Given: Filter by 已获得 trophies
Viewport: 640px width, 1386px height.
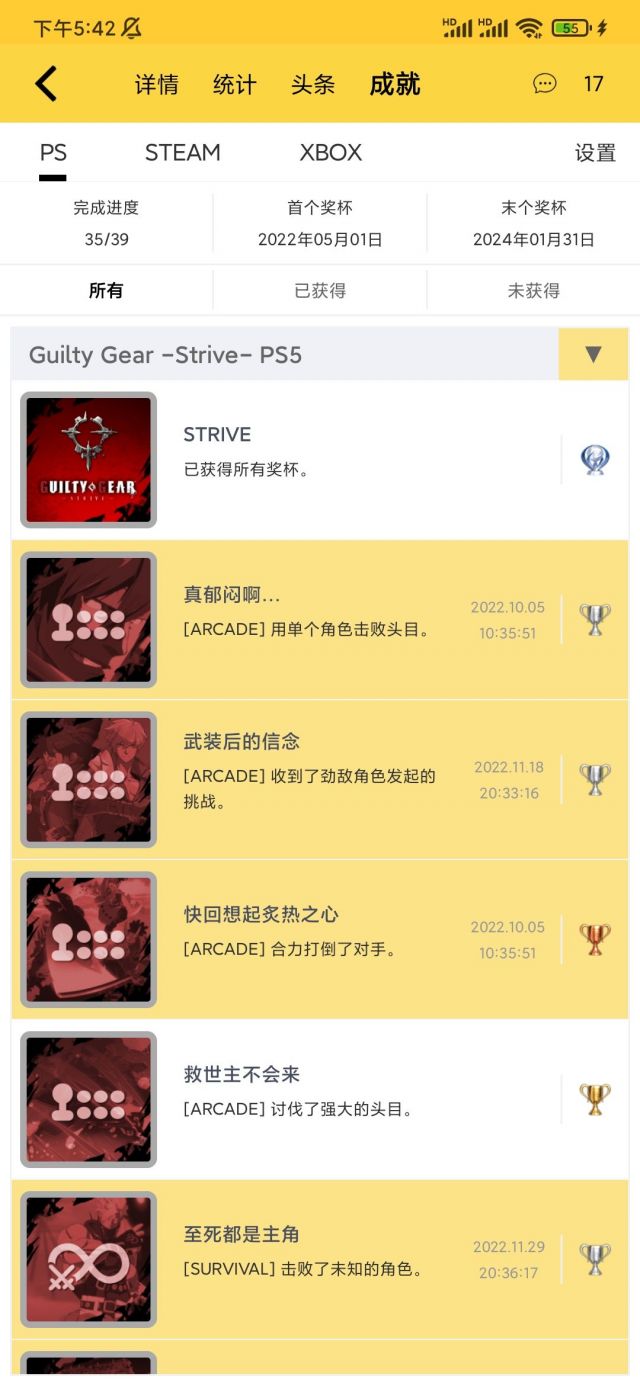Looking at the screenshot, I should (x=320, y=291).
